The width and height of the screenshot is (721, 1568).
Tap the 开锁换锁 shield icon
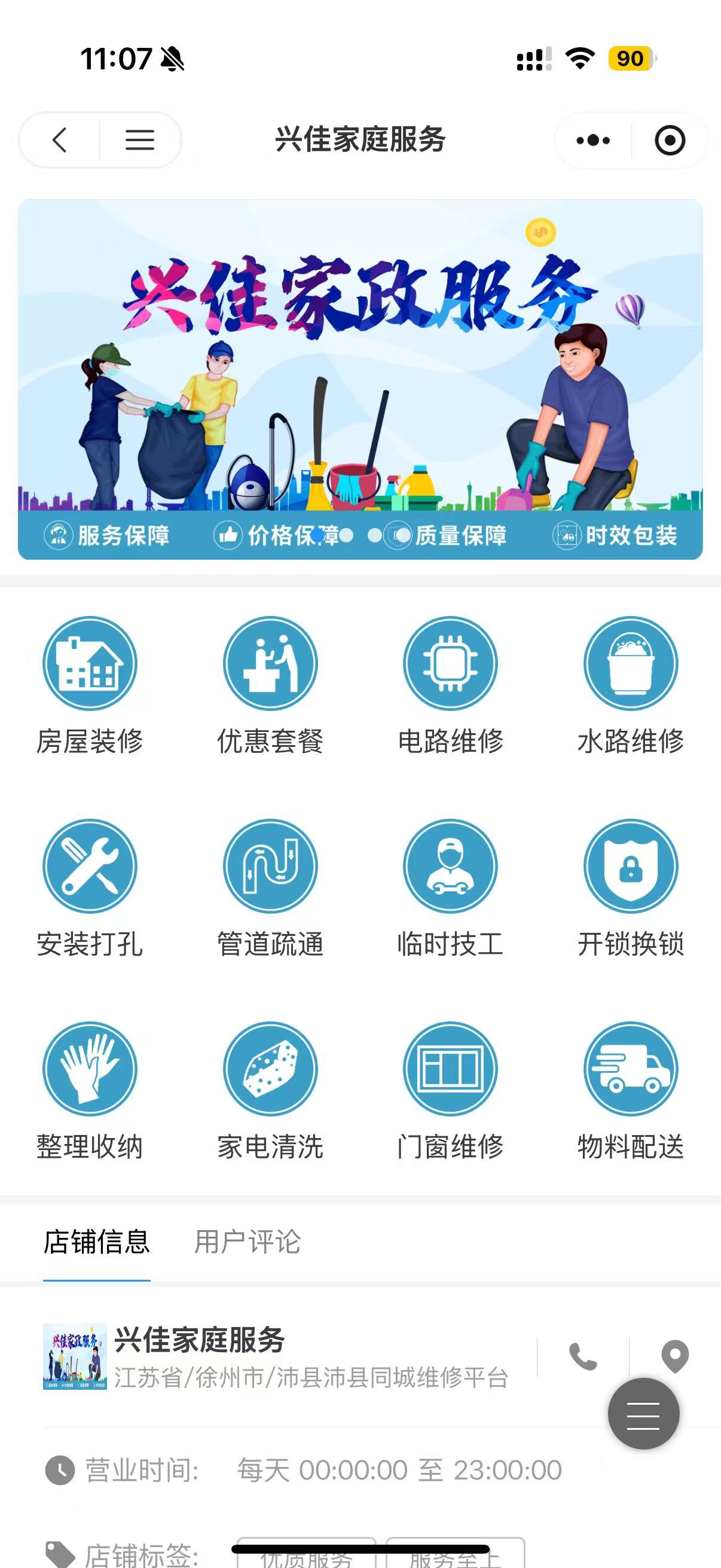click(631, 868)
